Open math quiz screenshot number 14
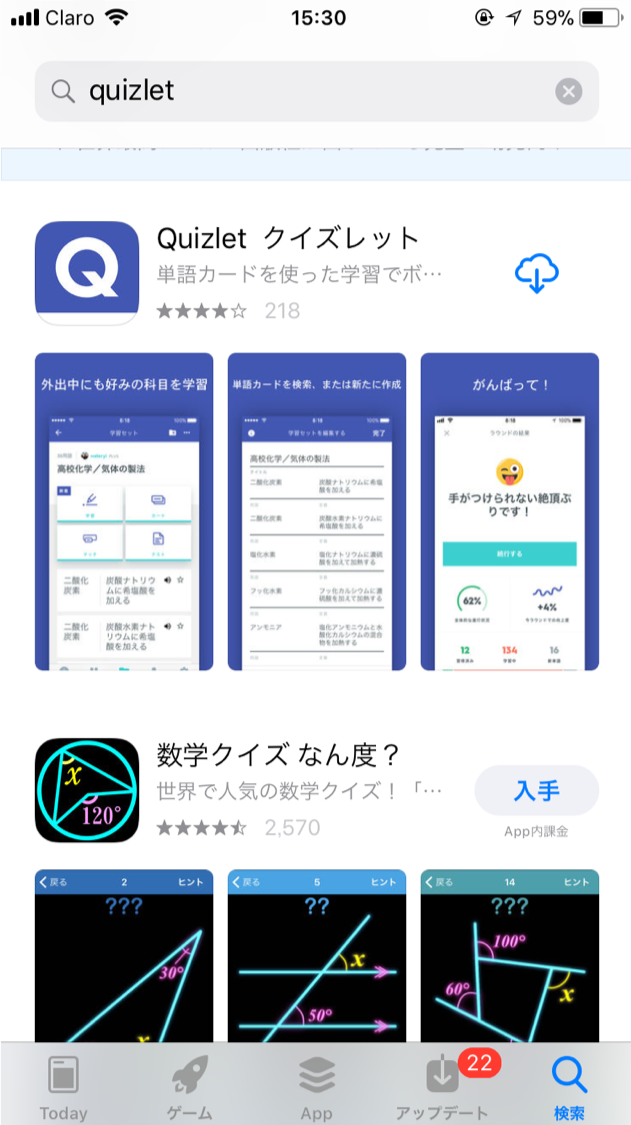This screenshot has width=631, height=1125. coord(510,956)
